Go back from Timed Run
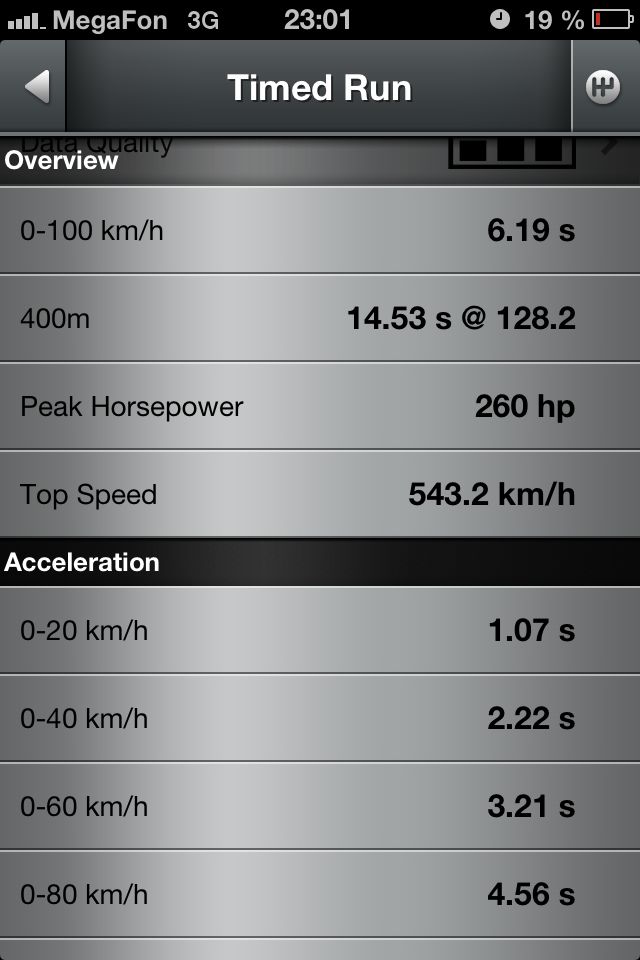640x960 pixels. [36, 87]
